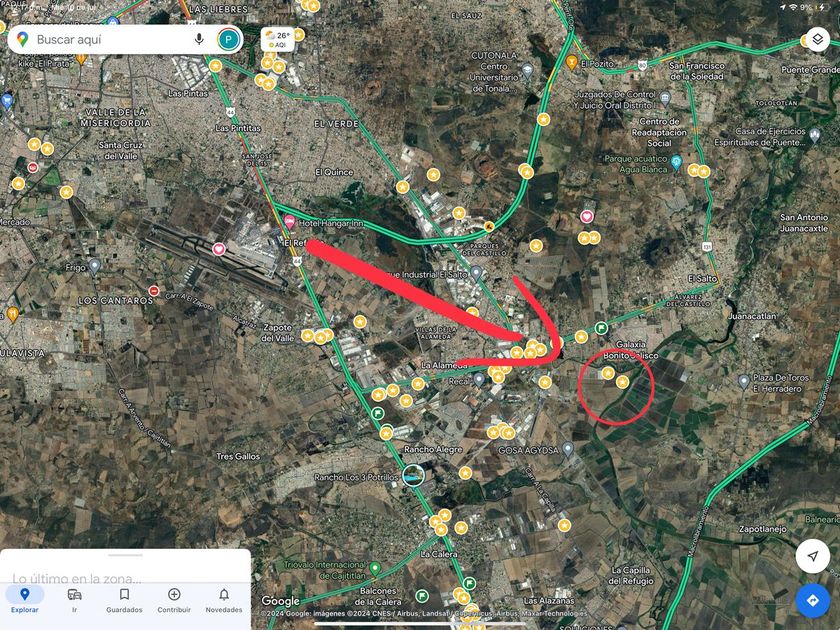This screenshot has height=630, width=840.
Task: Select the GOSA AGYDSA place pin
Action: (x=568, y=448)
